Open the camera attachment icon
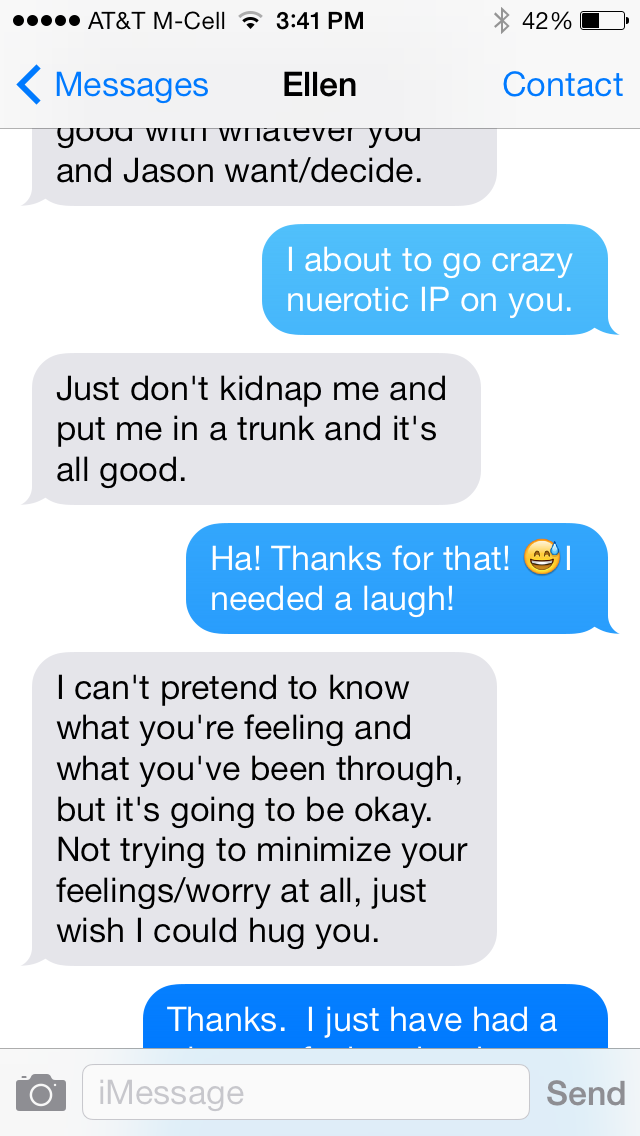The width and height of the screenshot is (640, 1136). (41, 1092)
